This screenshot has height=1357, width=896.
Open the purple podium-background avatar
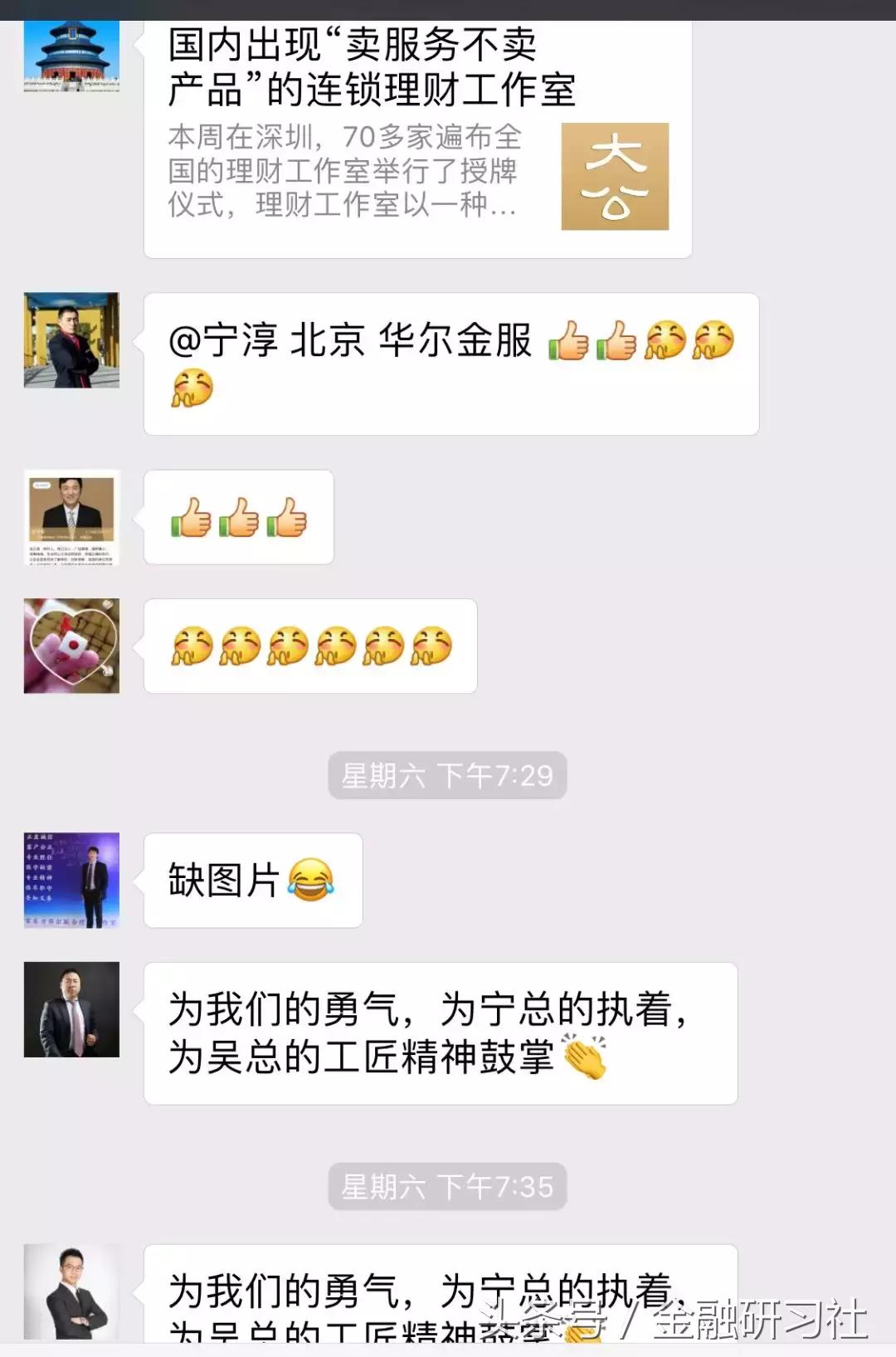[x=71, y=880]
